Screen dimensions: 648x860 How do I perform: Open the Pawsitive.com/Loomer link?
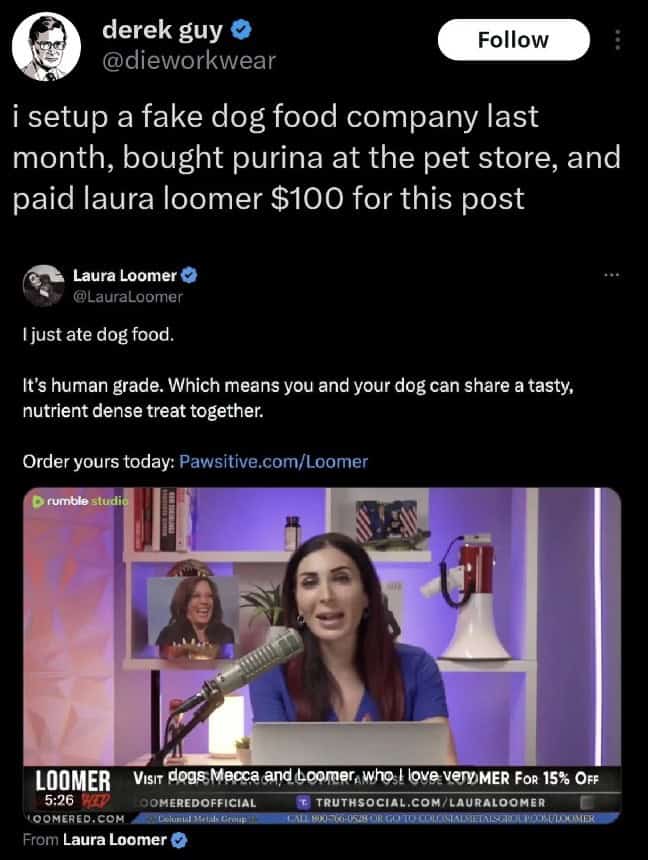273,461
